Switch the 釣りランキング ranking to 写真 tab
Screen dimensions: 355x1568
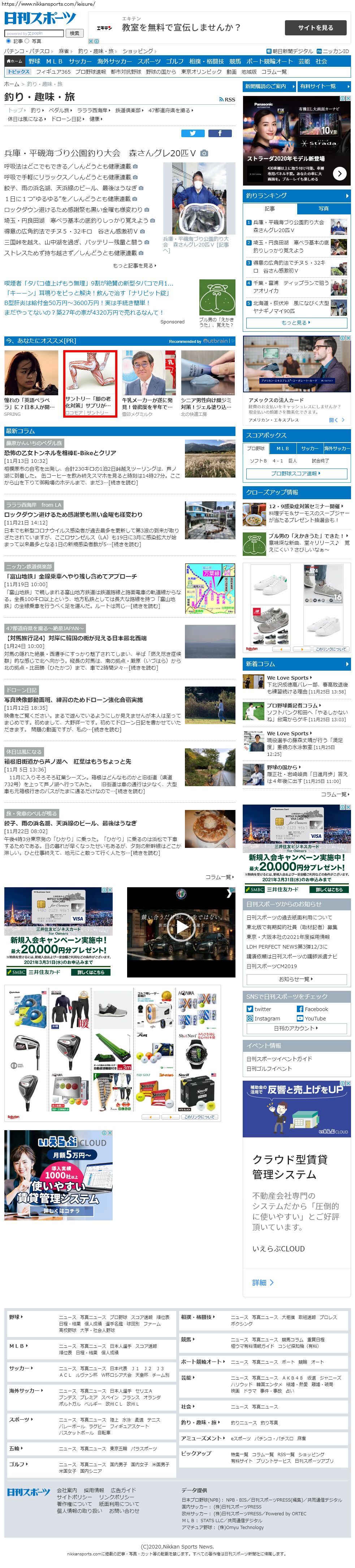coord(323,208)
